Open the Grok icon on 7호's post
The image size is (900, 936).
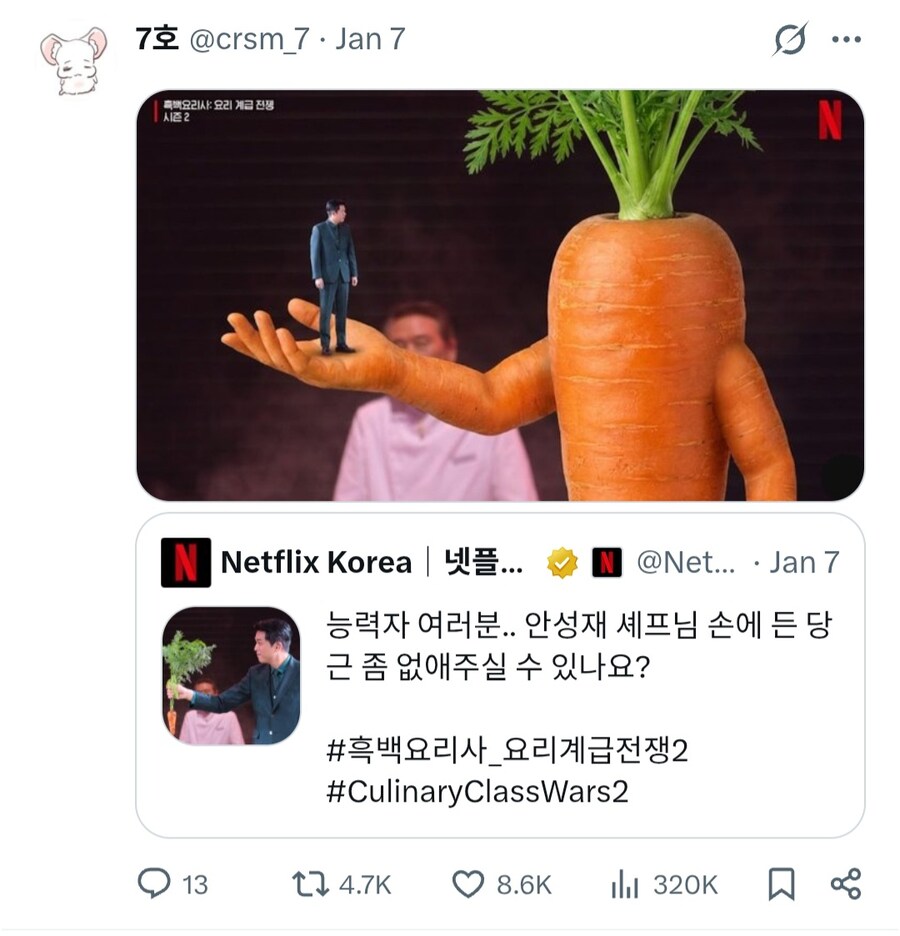pos(790,40)
